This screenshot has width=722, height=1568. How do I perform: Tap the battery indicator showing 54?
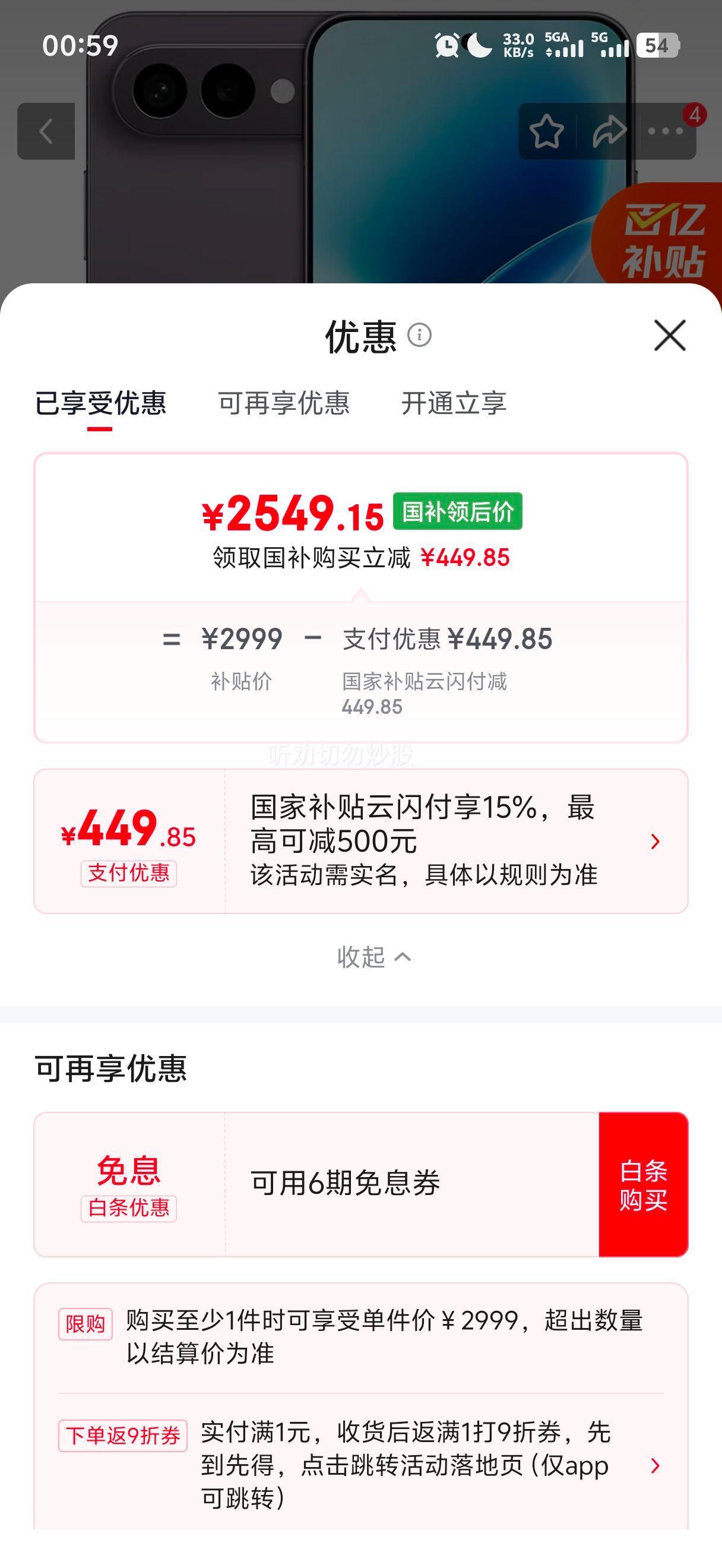coord(656,47)
